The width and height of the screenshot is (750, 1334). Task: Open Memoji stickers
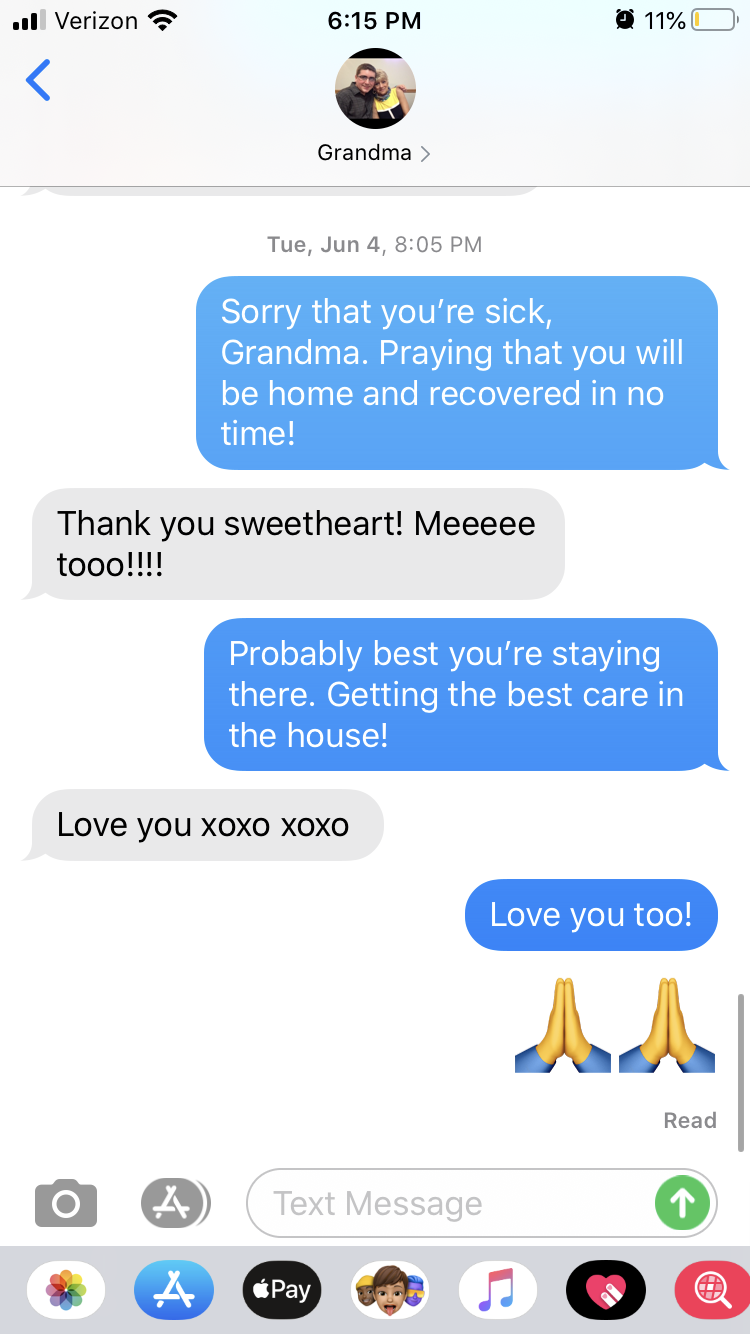(390, 1290)
